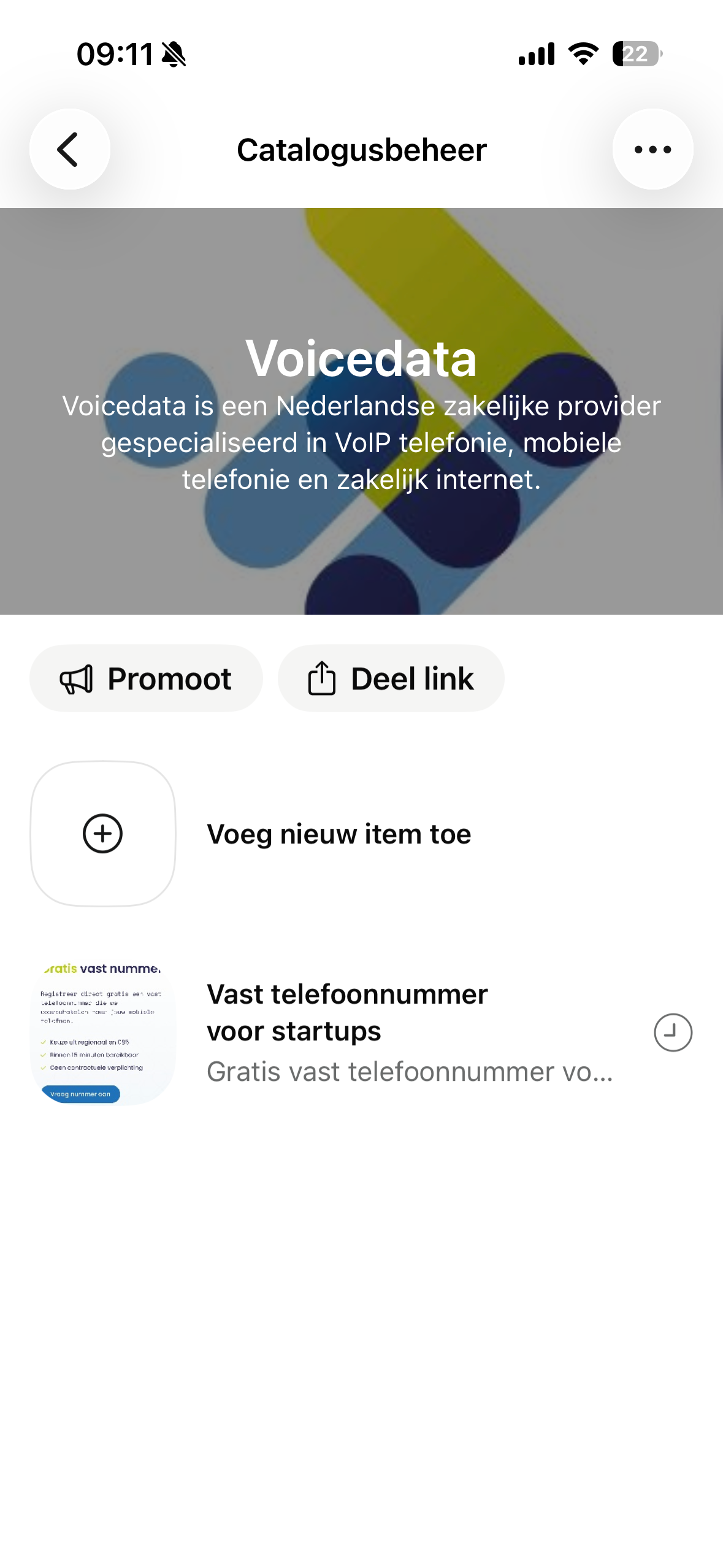Open the three-dot overflow menu
The image size is (723, 1568).
[x=652, y=149]
